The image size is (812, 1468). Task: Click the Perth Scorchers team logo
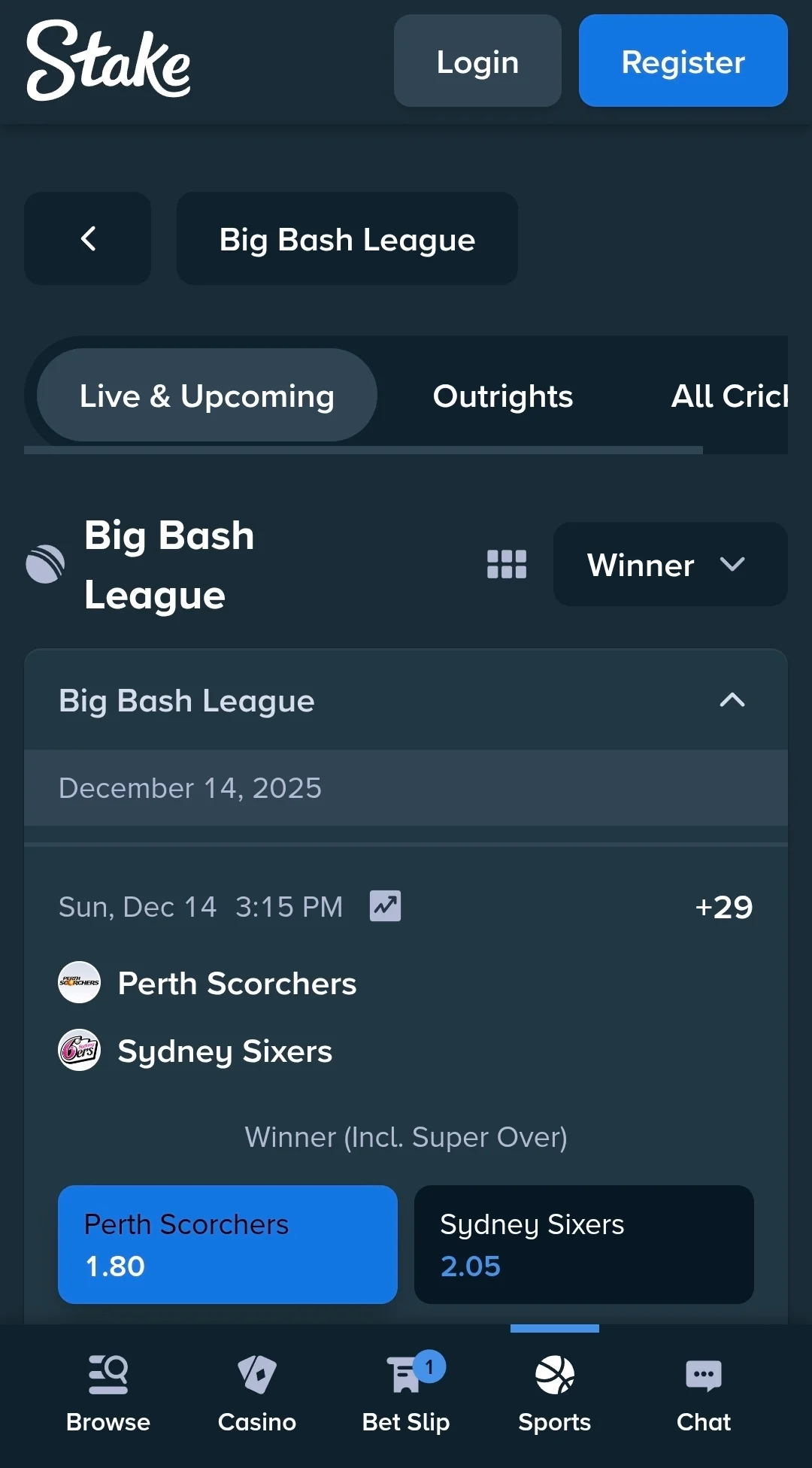pyautogui.click(x=78, y=982)
